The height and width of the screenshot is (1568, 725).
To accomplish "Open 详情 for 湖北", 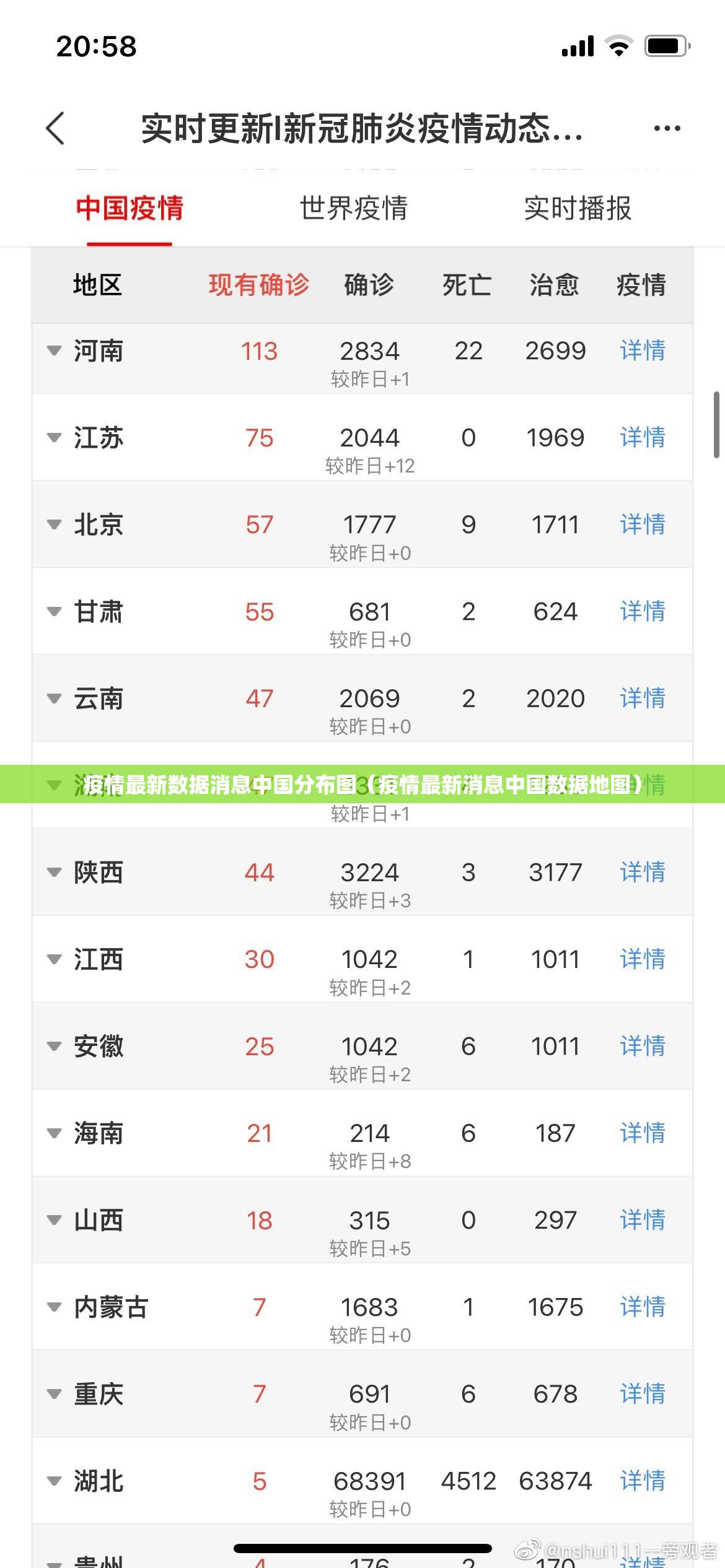I will click(x=643, y=1481).
